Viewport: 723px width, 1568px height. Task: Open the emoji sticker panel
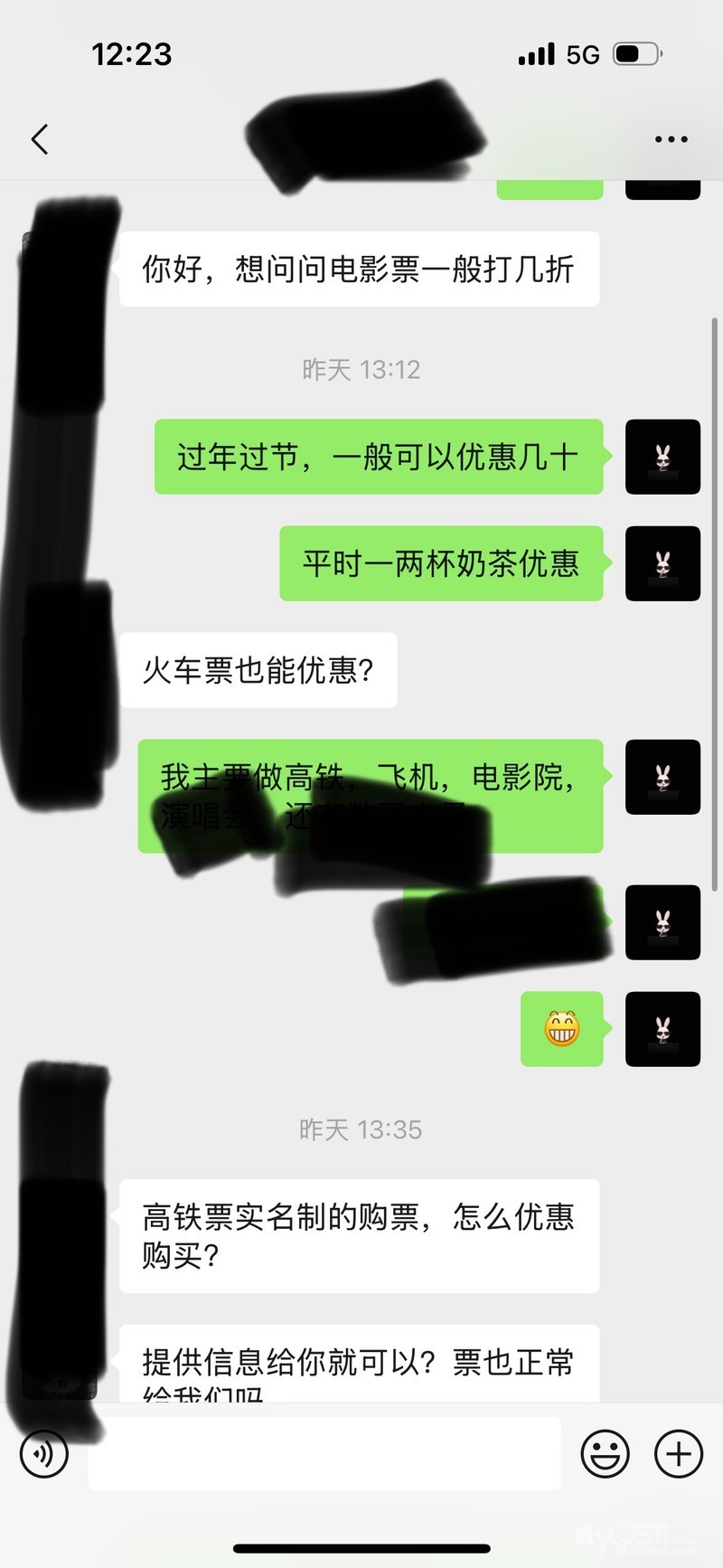pyautogui.click(x=605, y=1454)
